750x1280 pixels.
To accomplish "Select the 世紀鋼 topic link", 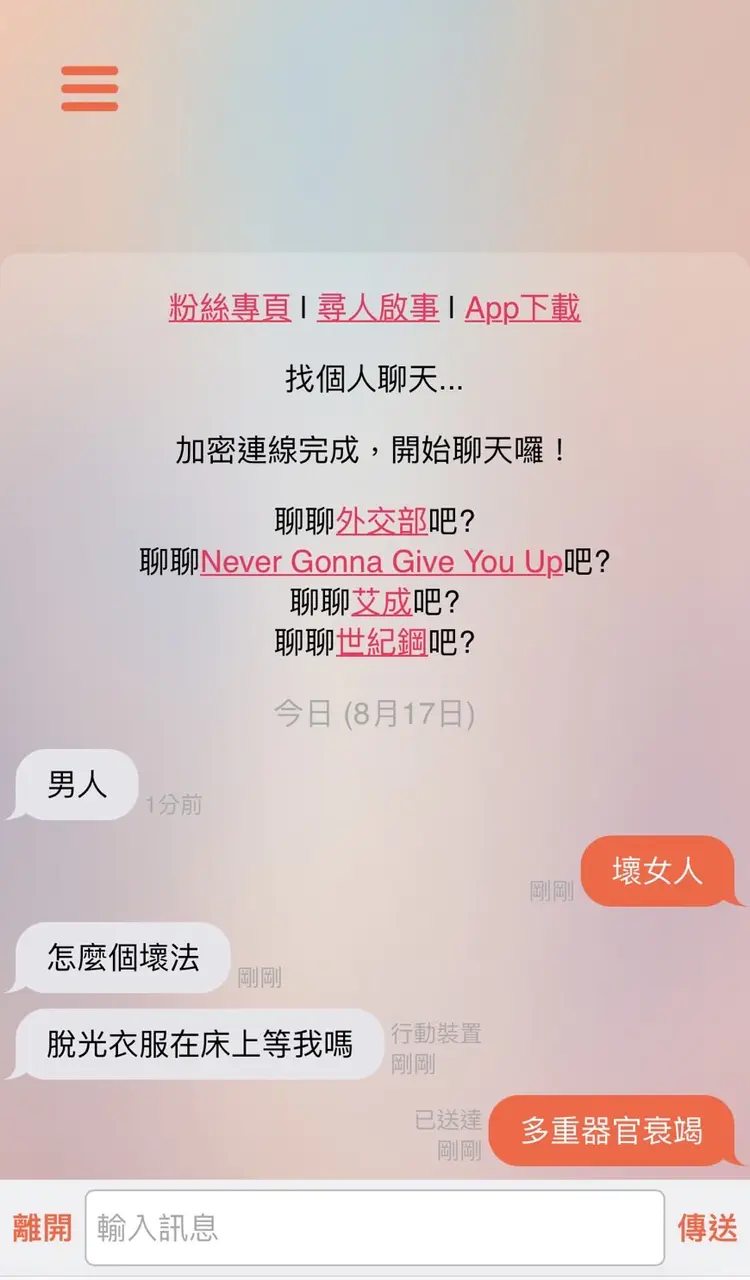I will [x=382, y=643].
